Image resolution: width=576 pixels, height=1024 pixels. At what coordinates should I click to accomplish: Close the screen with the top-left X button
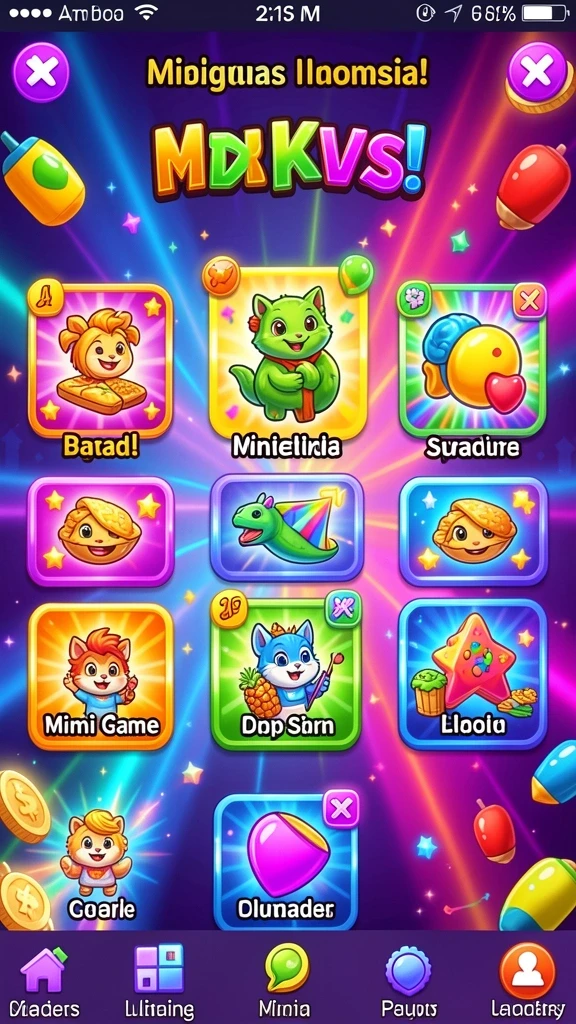41,71
